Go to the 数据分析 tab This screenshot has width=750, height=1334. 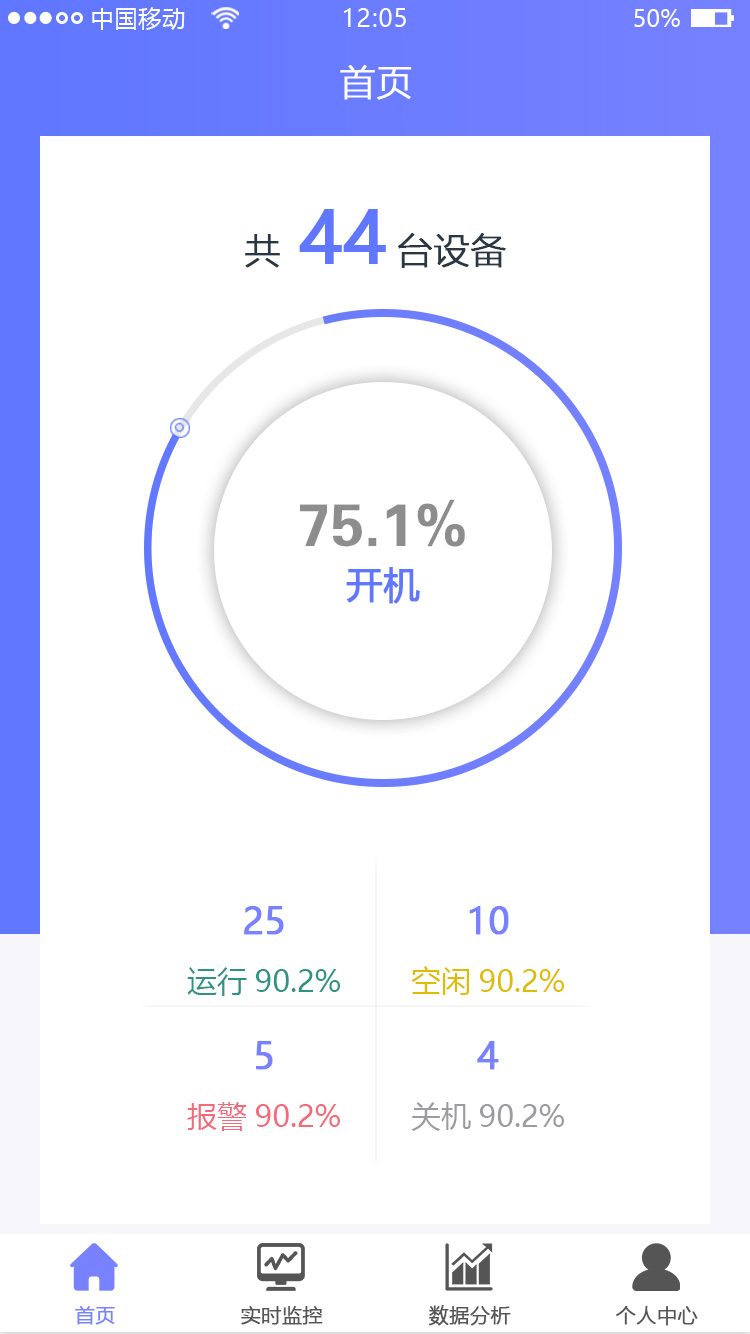click(x=469, y=1284)
